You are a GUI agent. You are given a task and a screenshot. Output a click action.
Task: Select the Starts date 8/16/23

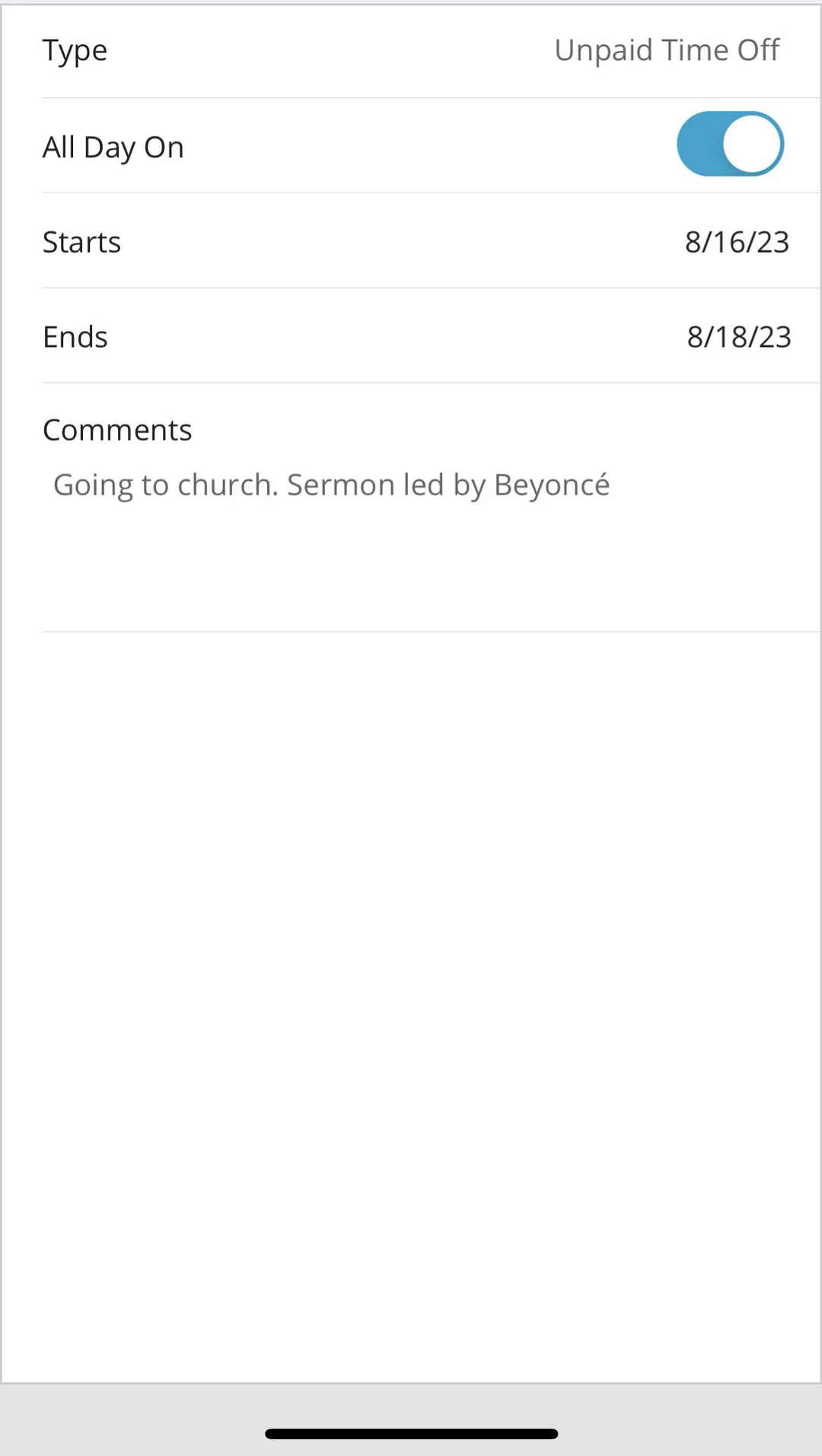pos(735,241)
